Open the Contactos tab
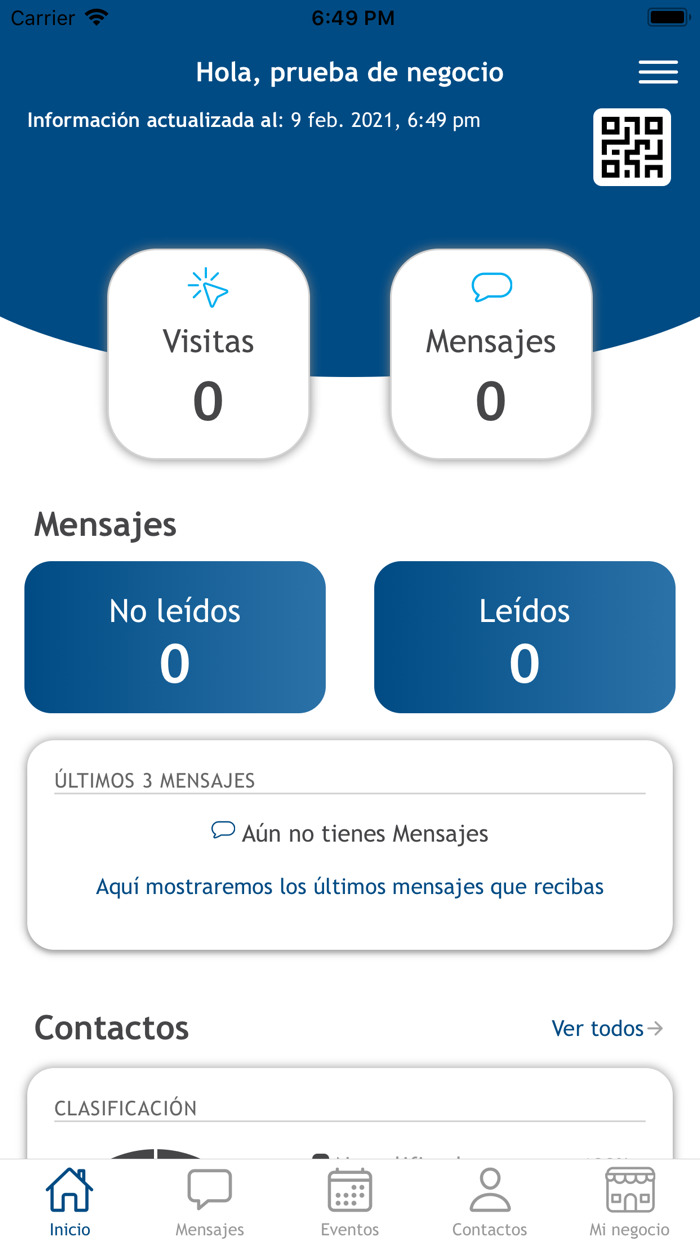Screen dimensions: 700x1244 (490, 1201)
